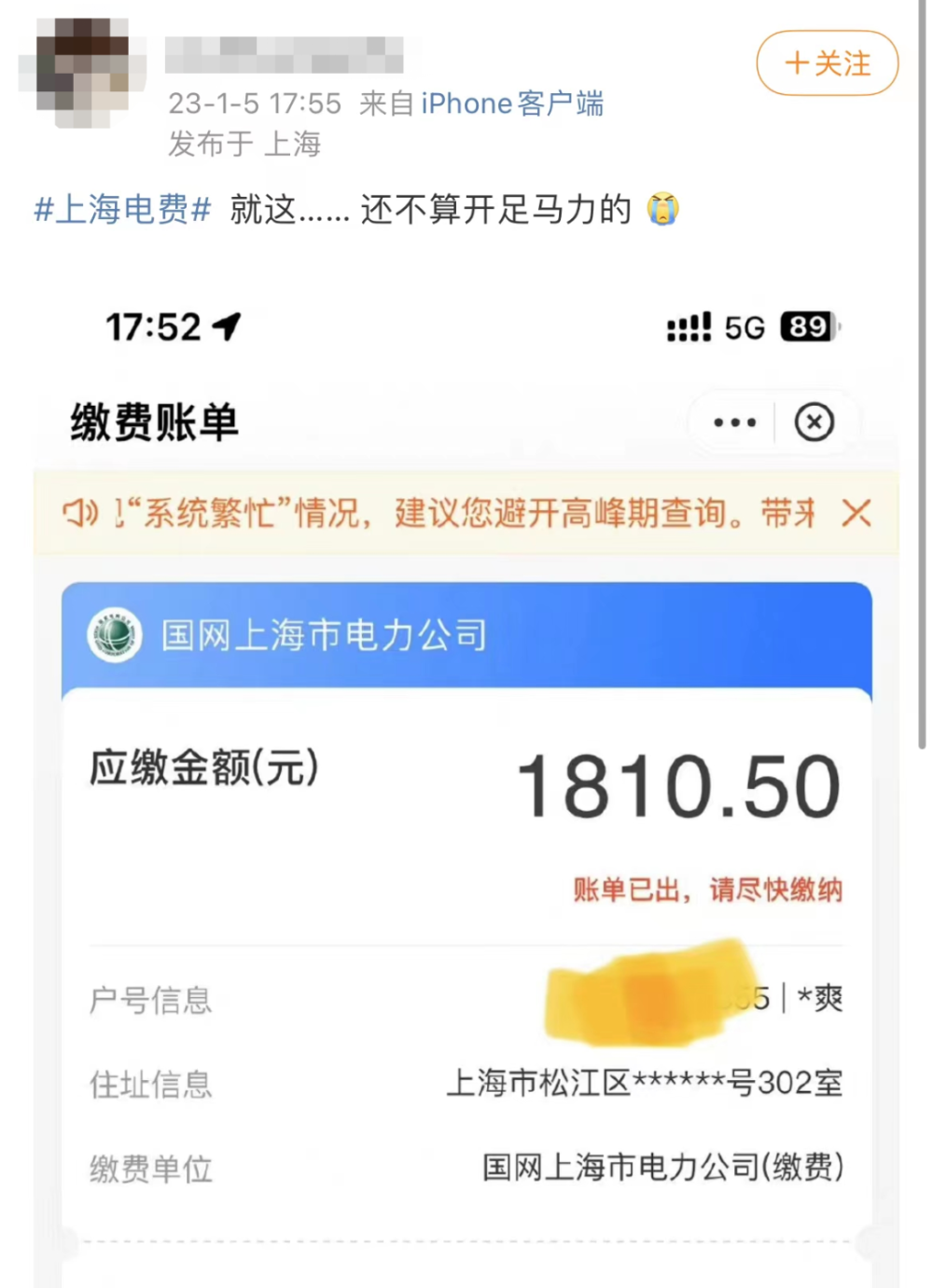Close the mini-program via circled X icon
Image resolution: width=933 pixels, height=1288 pixels.
point(814,422)
